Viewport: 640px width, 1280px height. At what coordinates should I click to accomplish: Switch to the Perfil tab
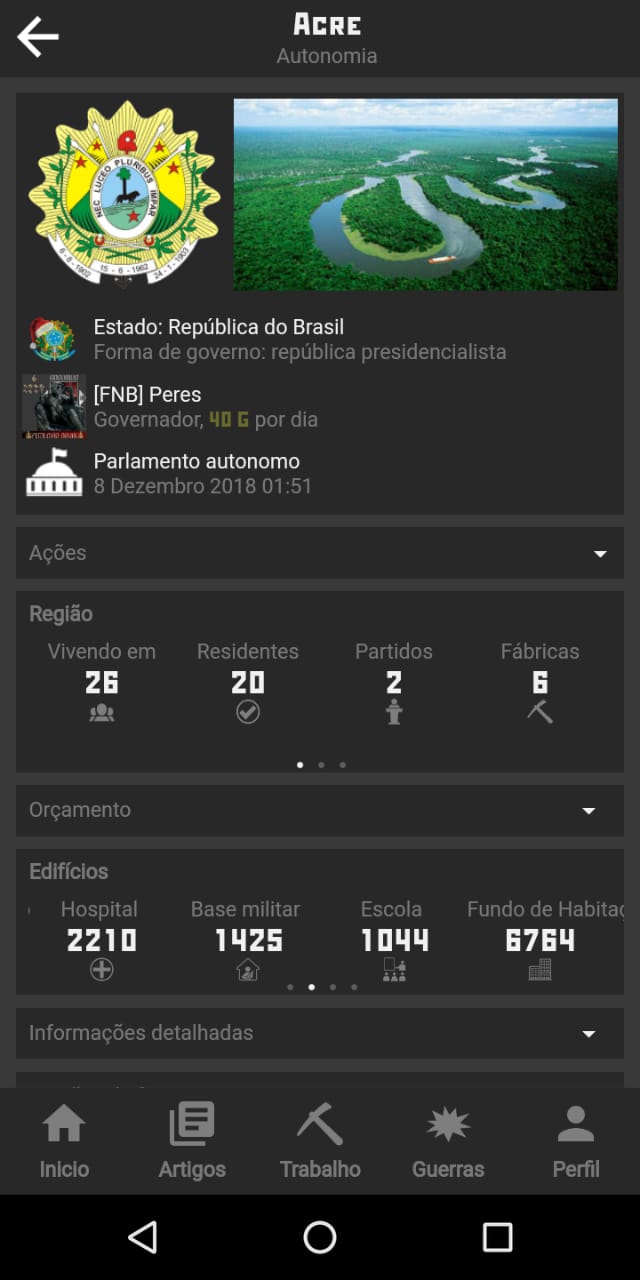576,1141
